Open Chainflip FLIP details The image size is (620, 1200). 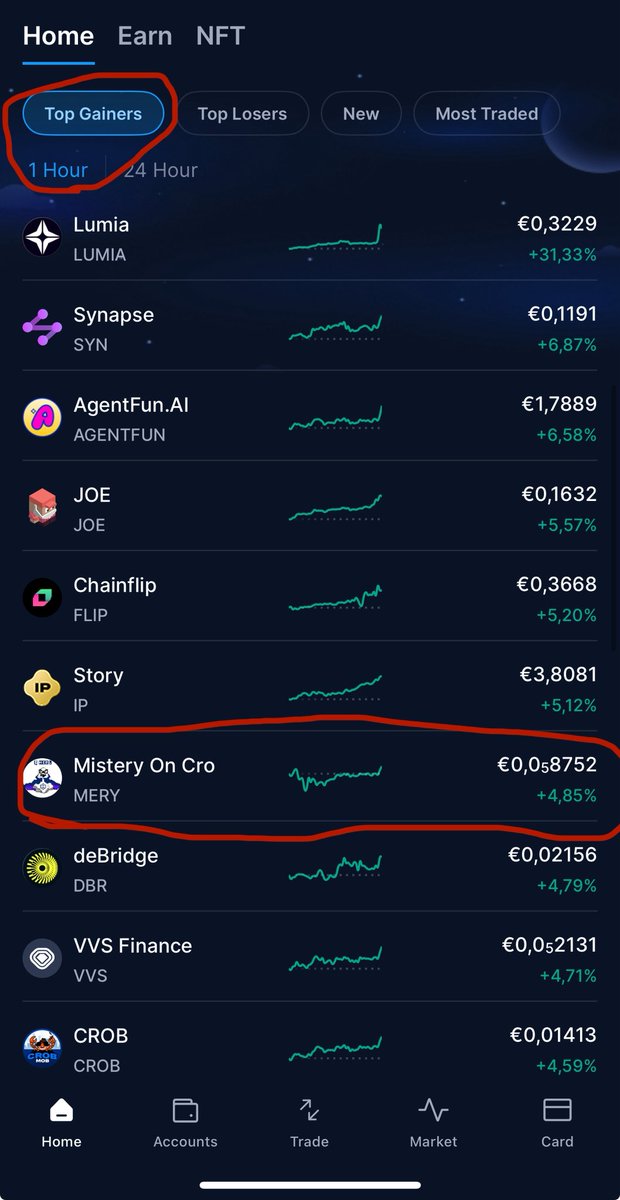tap(310, 597)
